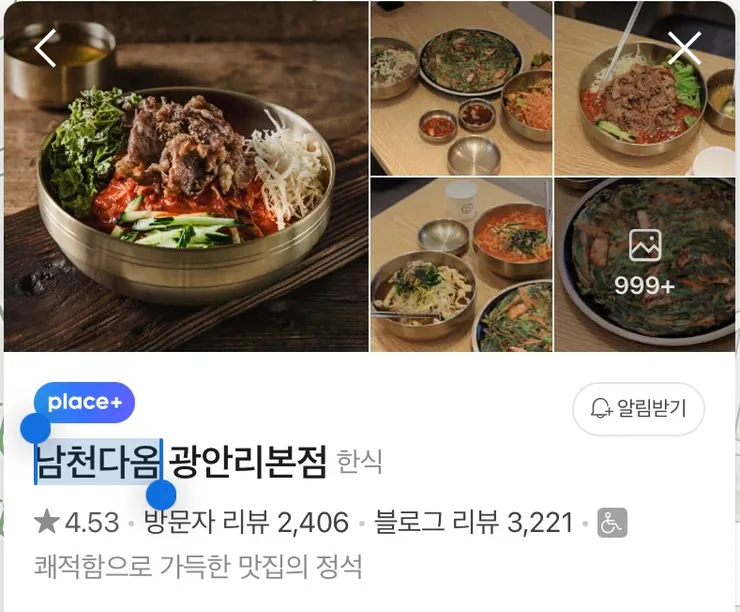Image resolution: width=740 pixels, height=612 pixels.
Task: Open the wheelchair accessibility icon
Action: pyautogui.click(x=612, y=522)
